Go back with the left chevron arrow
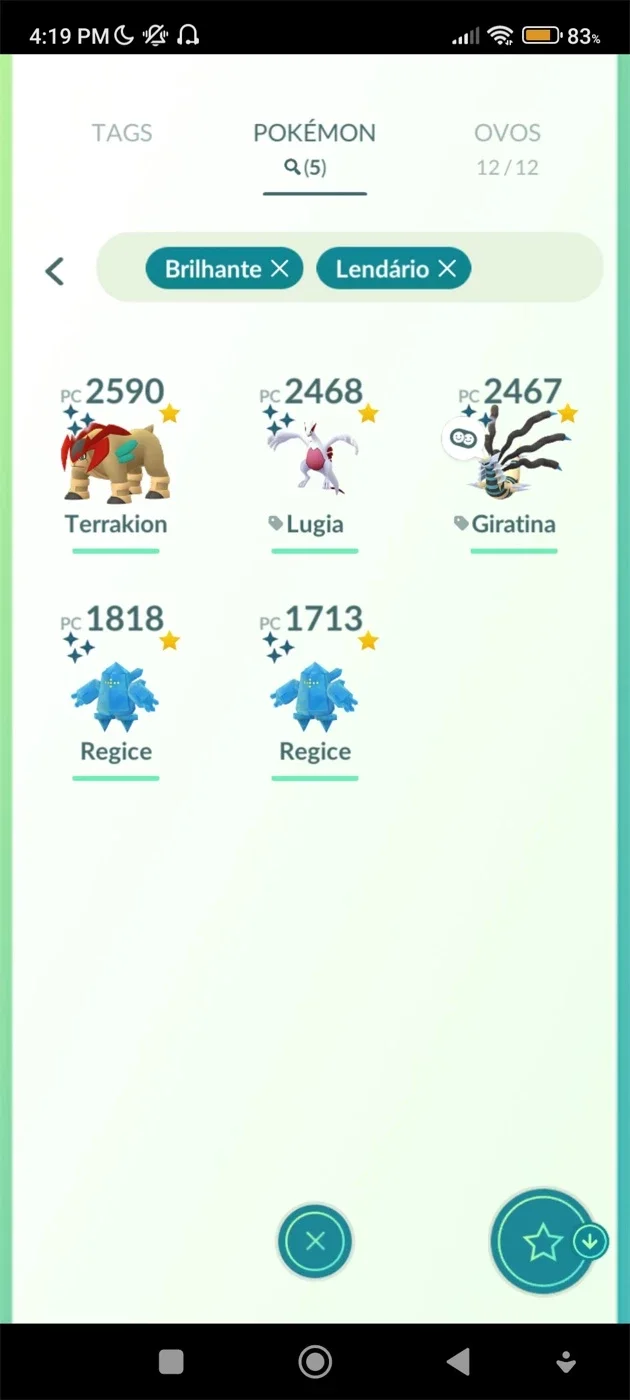 [x=55, y=270]
